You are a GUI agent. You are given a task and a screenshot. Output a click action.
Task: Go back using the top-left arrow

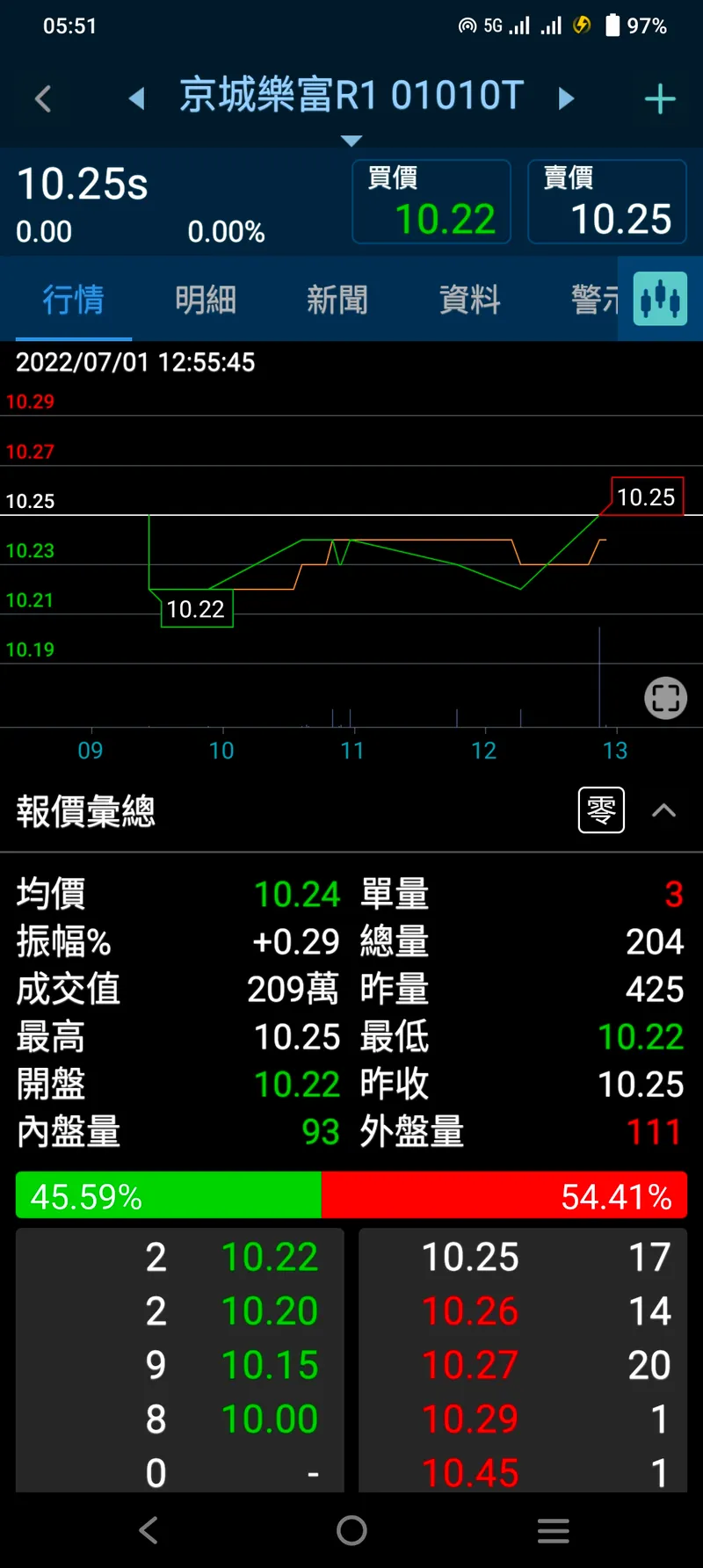42,98
